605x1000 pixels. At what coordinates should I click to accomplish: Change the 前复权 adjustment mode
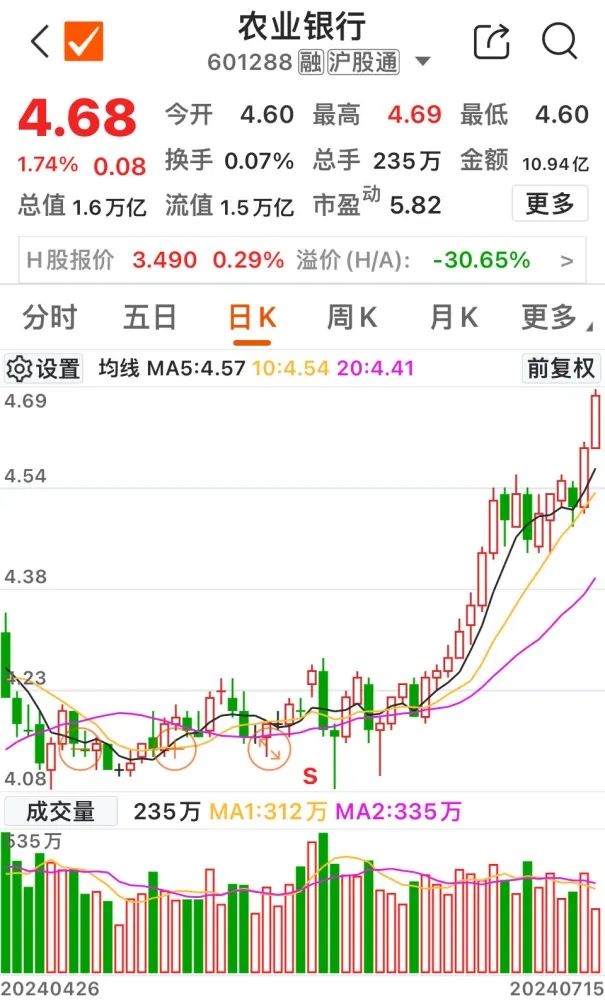(561, 368)
